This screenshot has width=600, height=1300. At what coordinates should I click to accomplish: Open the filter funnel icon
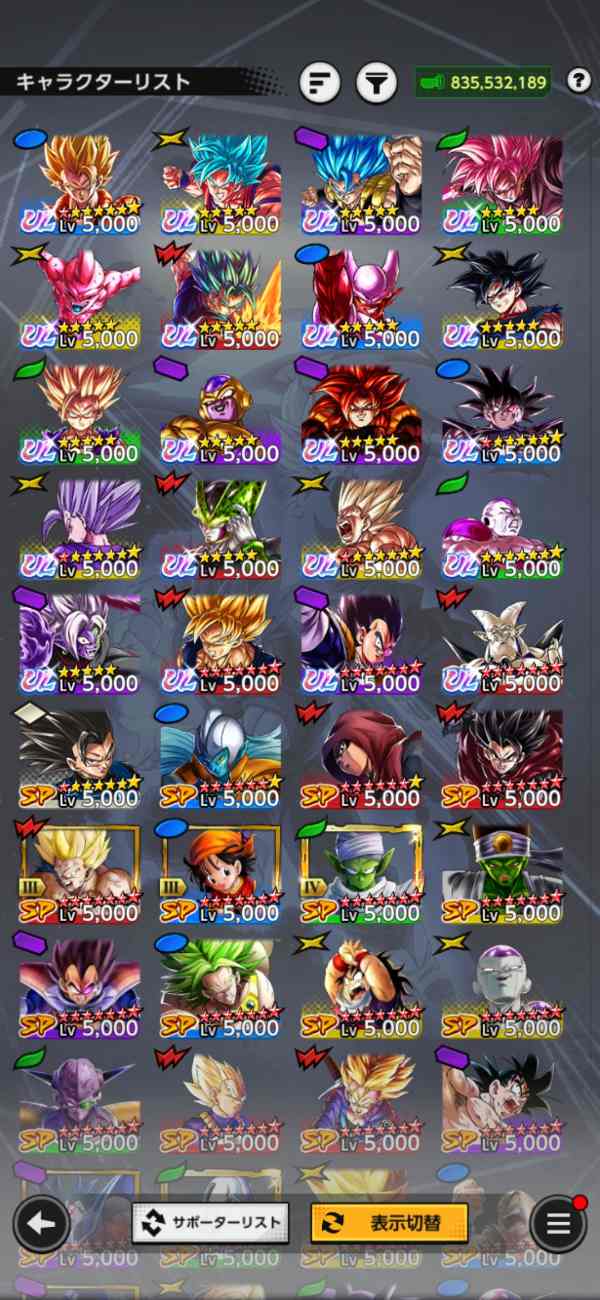pos(376,83)
